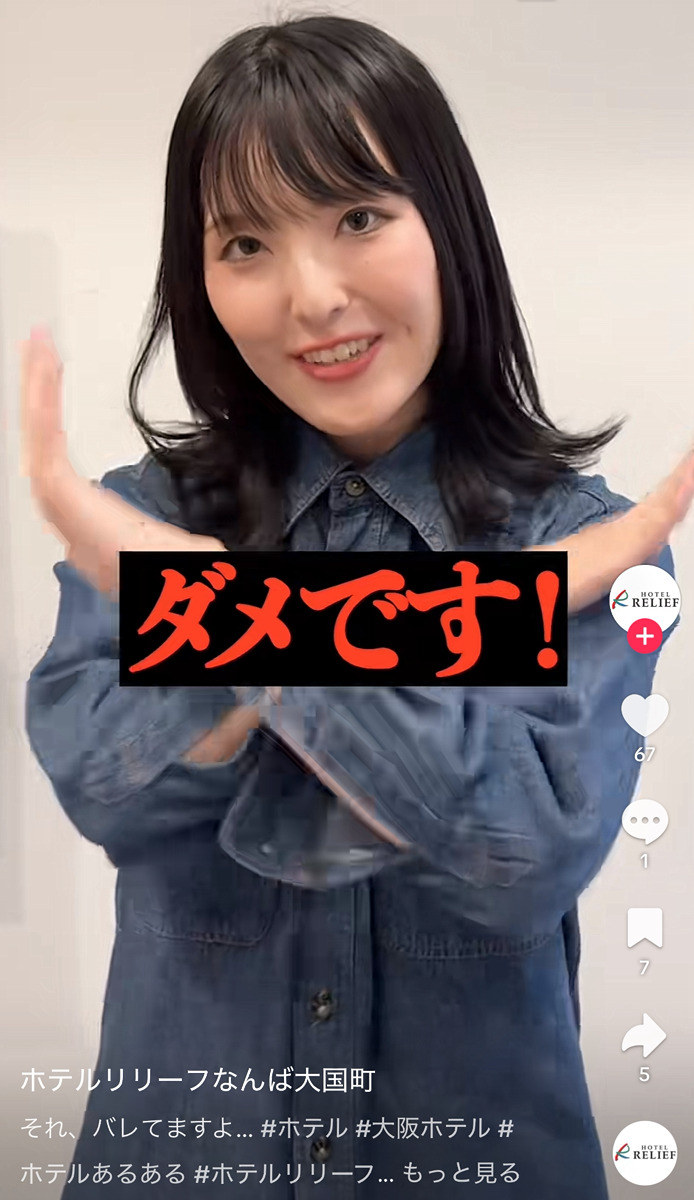
Task: Open the #大阪ホテル hashtag
Action: point(423,1128)
